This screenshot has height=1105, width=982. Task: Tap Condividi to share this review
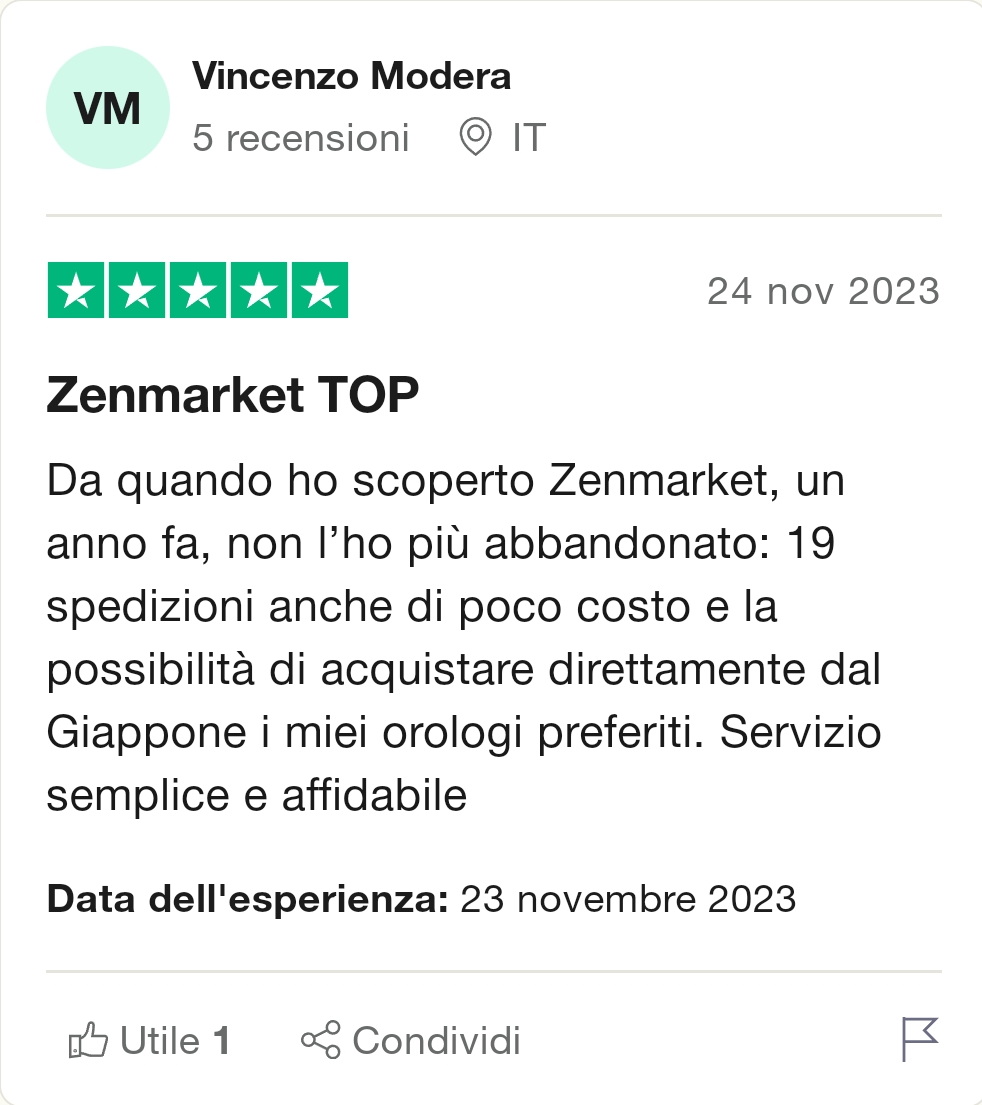411,1041
